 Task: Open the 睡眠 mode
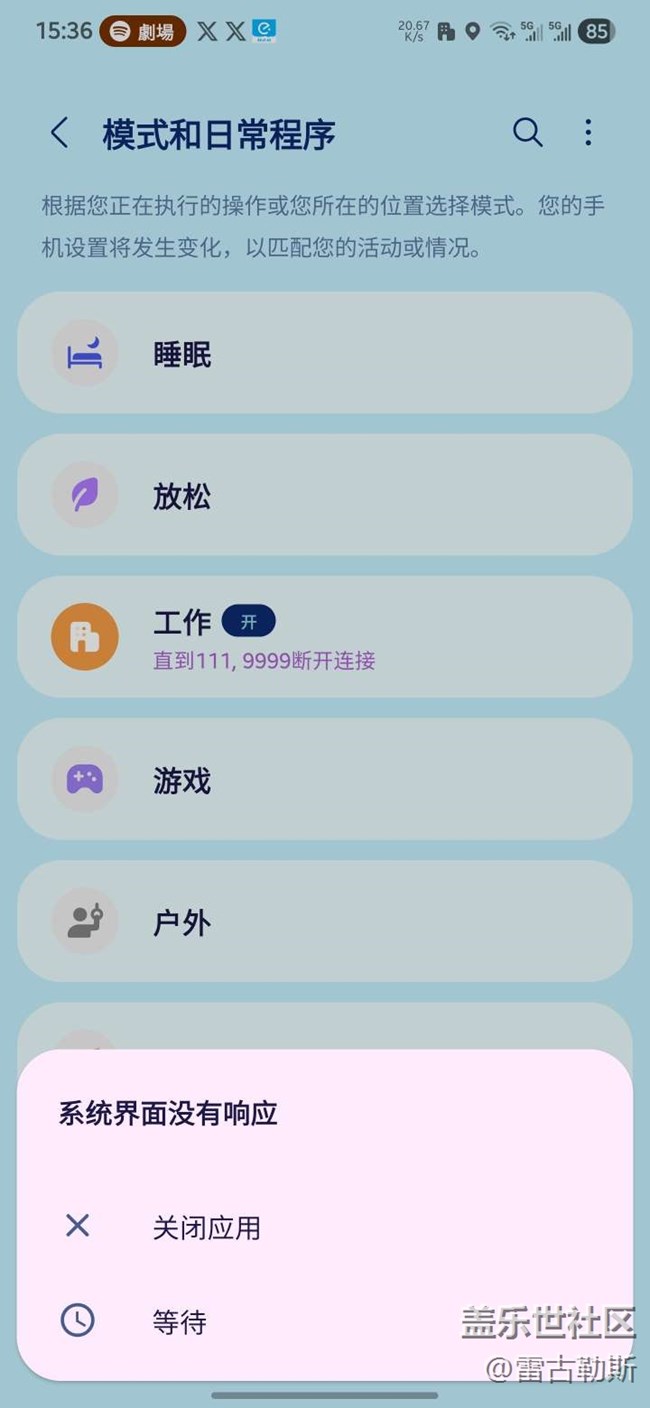click(x=325, y=353)
